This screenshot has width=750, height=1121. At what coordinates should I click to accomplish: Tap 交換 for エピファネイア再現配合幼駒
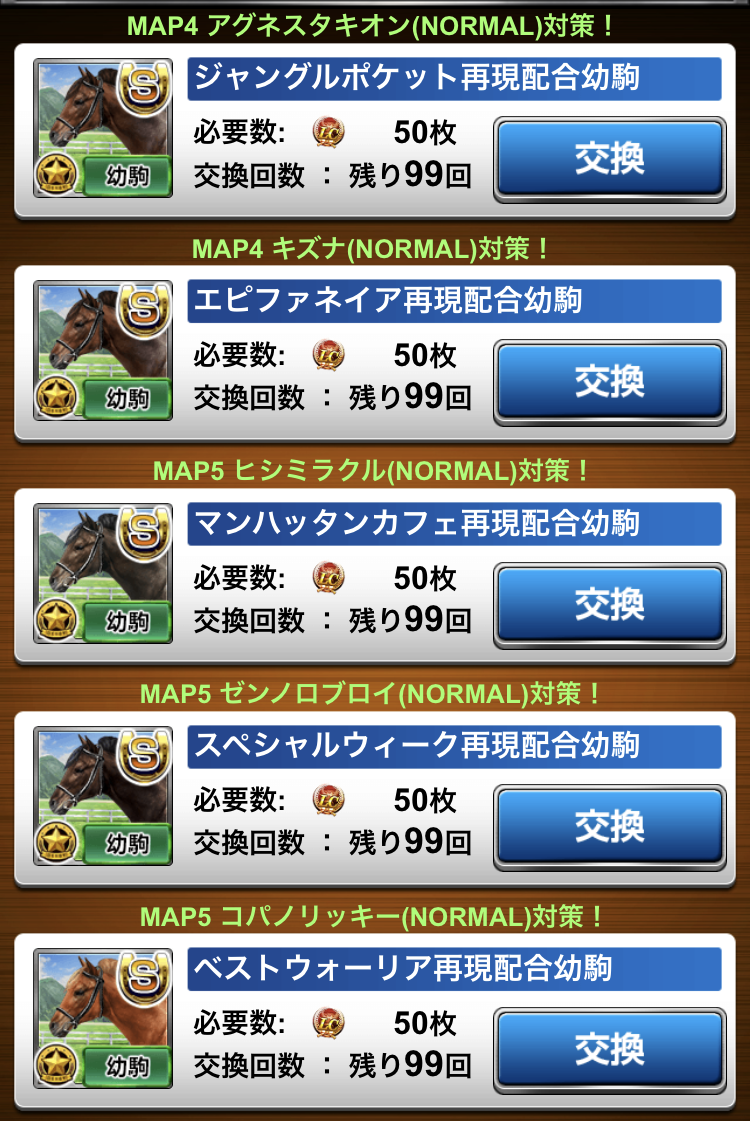[609, 381]
